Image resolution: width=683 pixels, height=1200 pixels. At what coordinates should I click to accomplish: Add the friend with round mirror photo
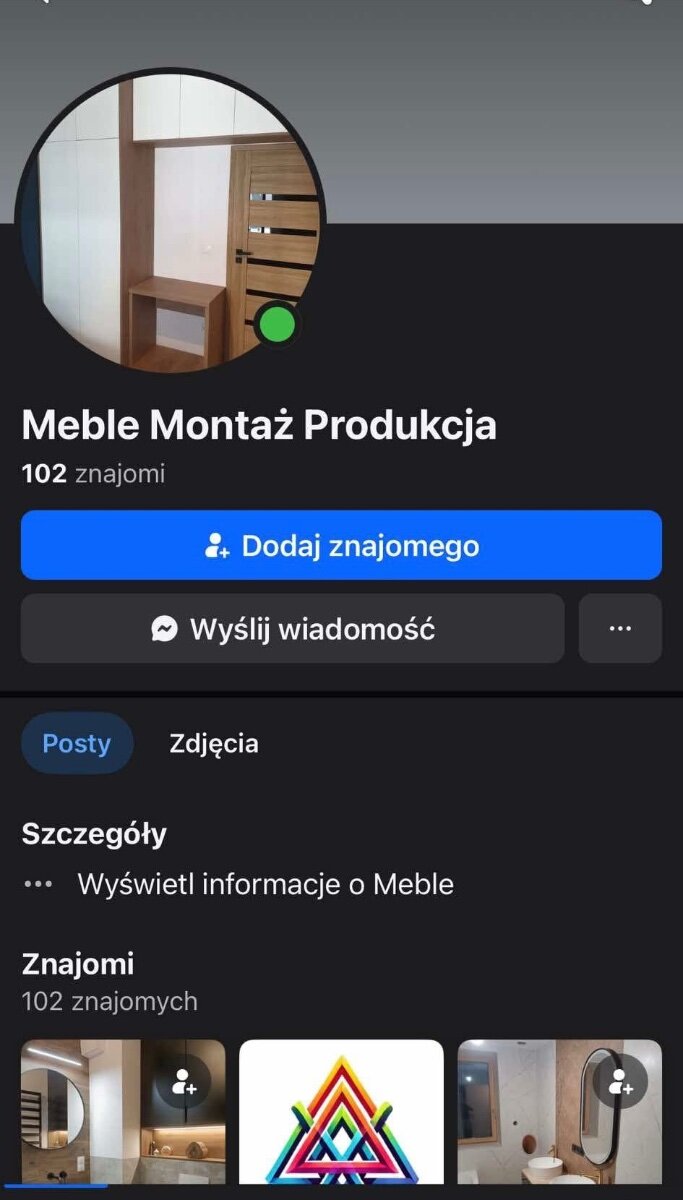click(184, 1081)
